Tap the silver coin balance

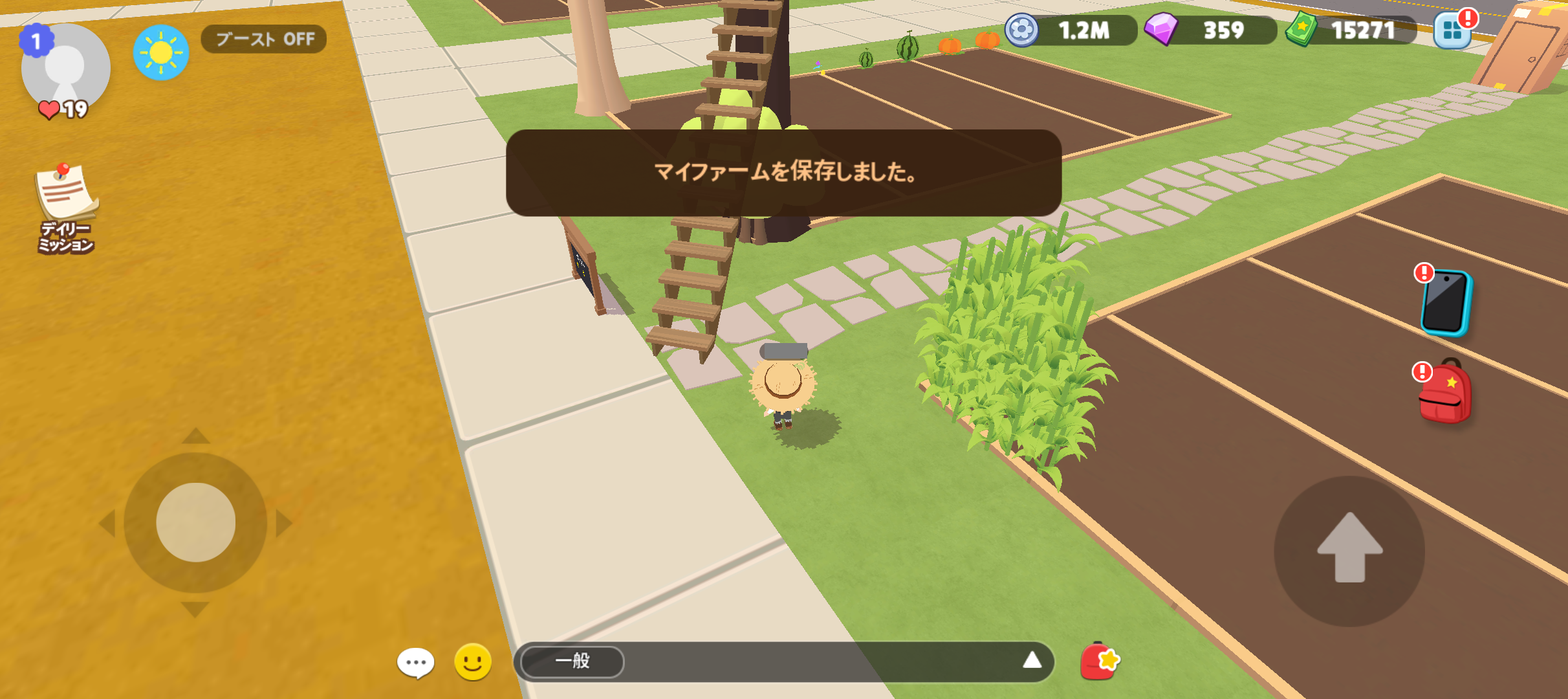(x=1070, y=30)
